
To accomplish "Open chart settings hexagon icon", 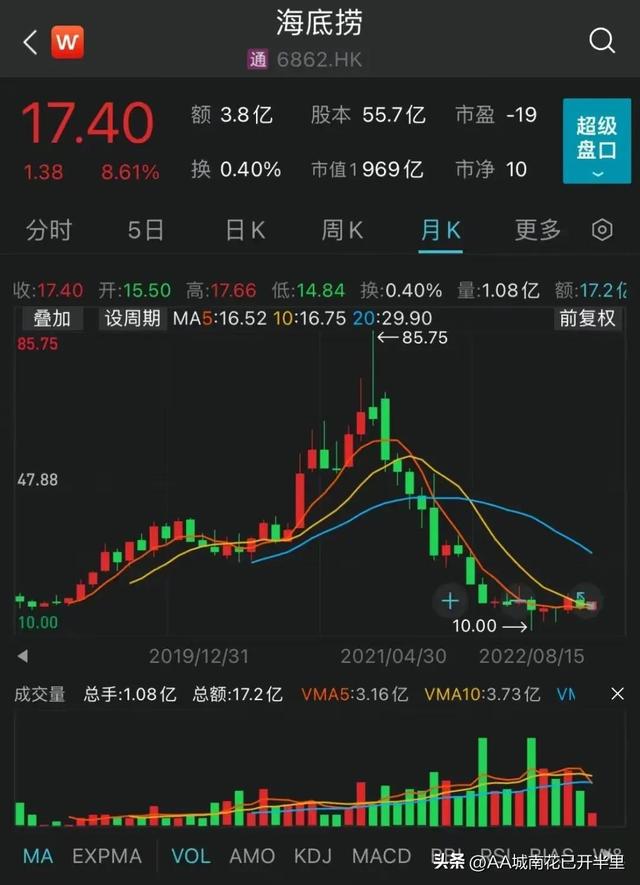I will click(x=602, y=230).
